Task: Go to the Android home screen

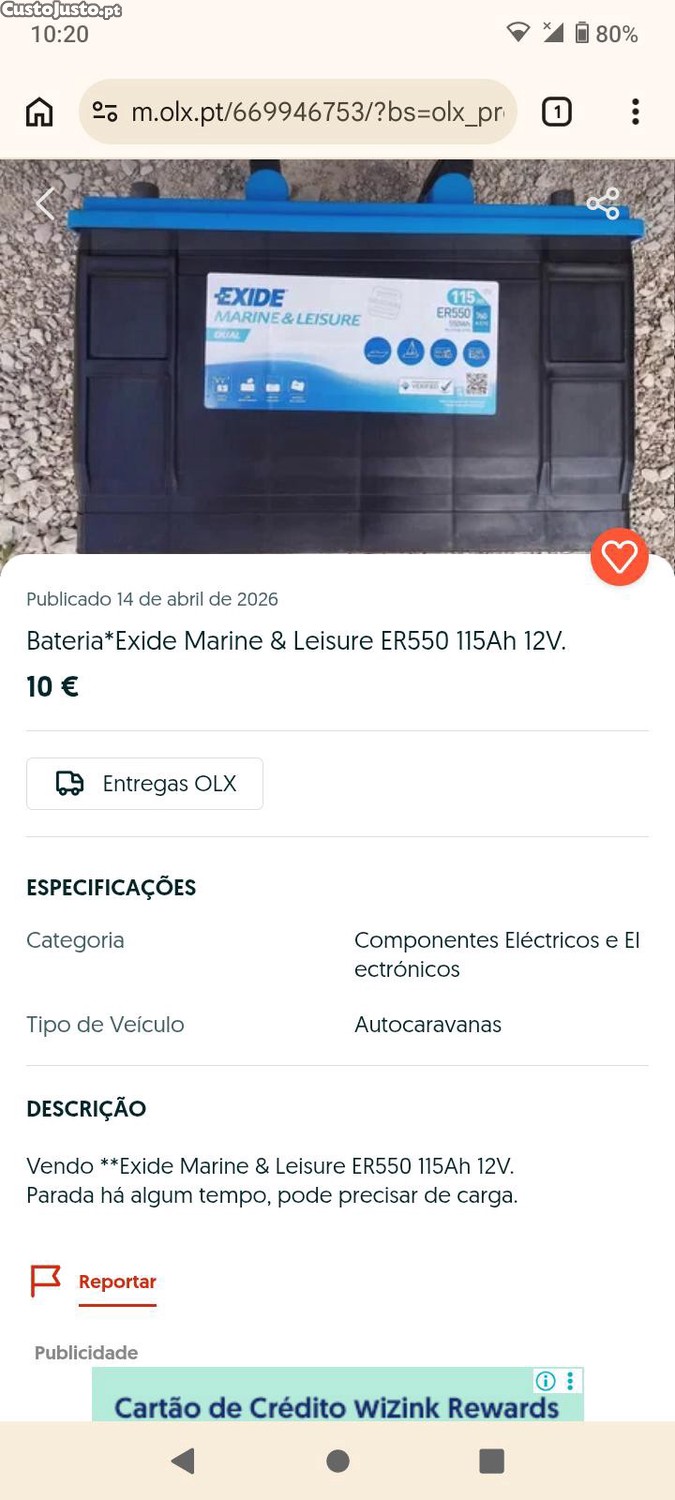Action: (x=338, y=1461)
